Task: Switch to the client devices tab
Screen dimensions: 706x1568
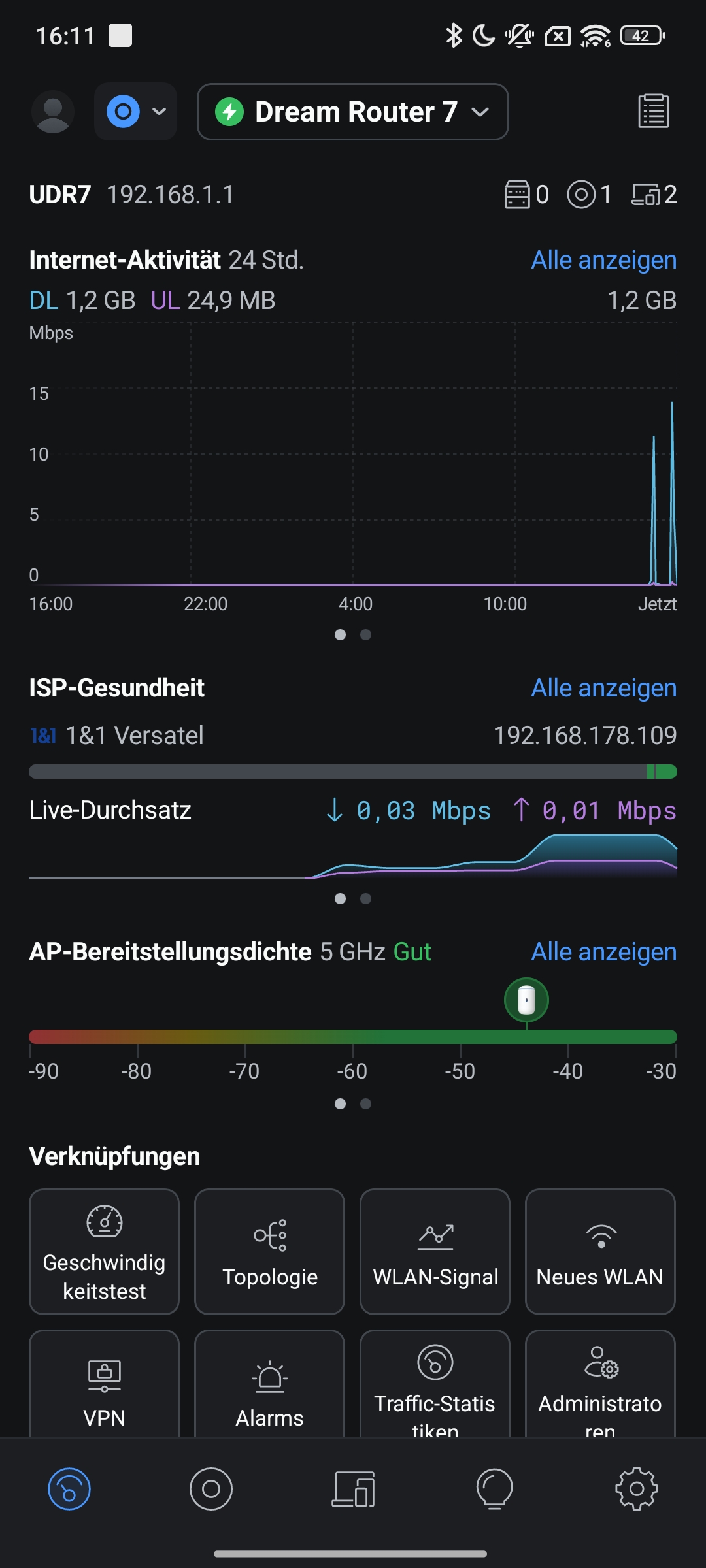Action: tap(353, 1489)
